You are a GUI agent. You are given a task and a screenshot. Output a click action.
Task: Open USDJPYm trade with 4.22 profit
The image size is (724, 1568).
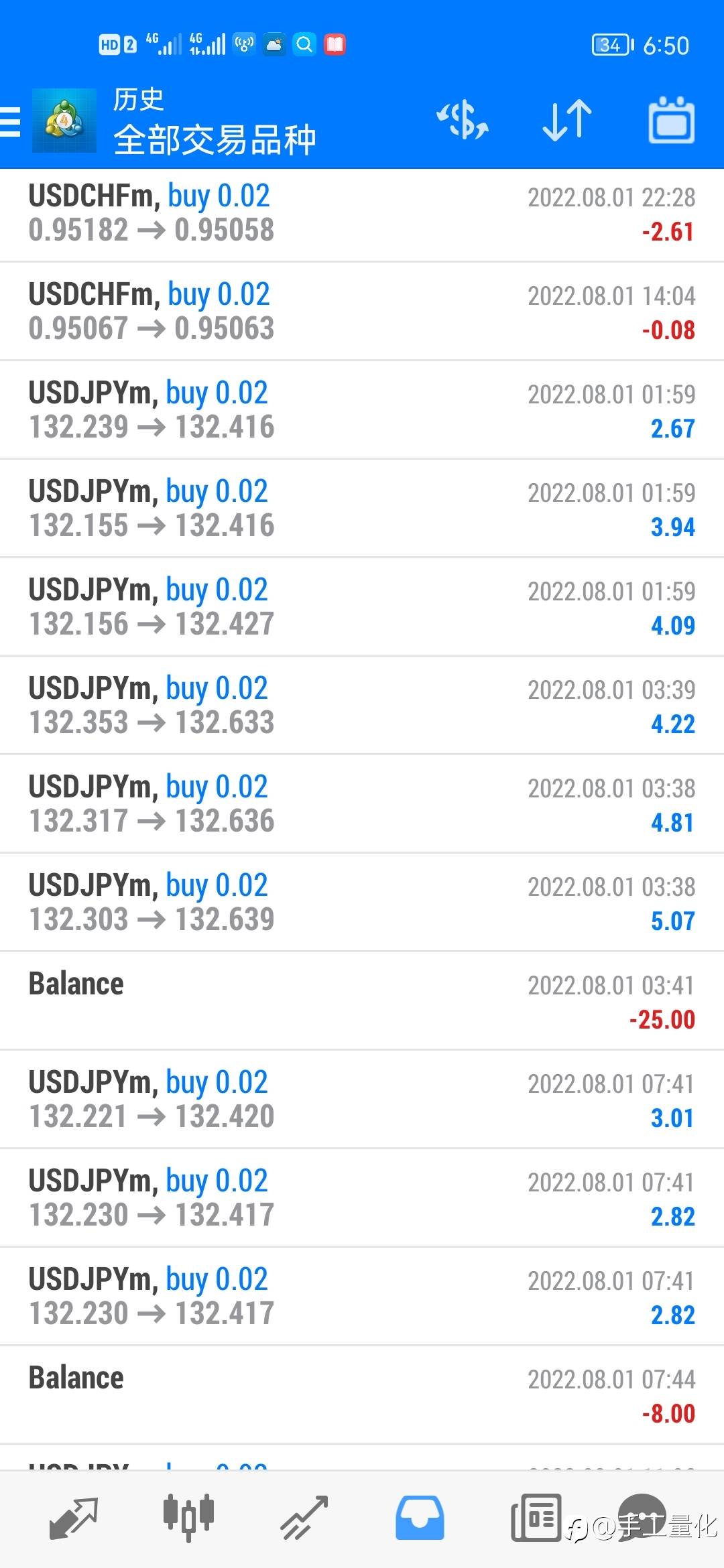[362, 706]
